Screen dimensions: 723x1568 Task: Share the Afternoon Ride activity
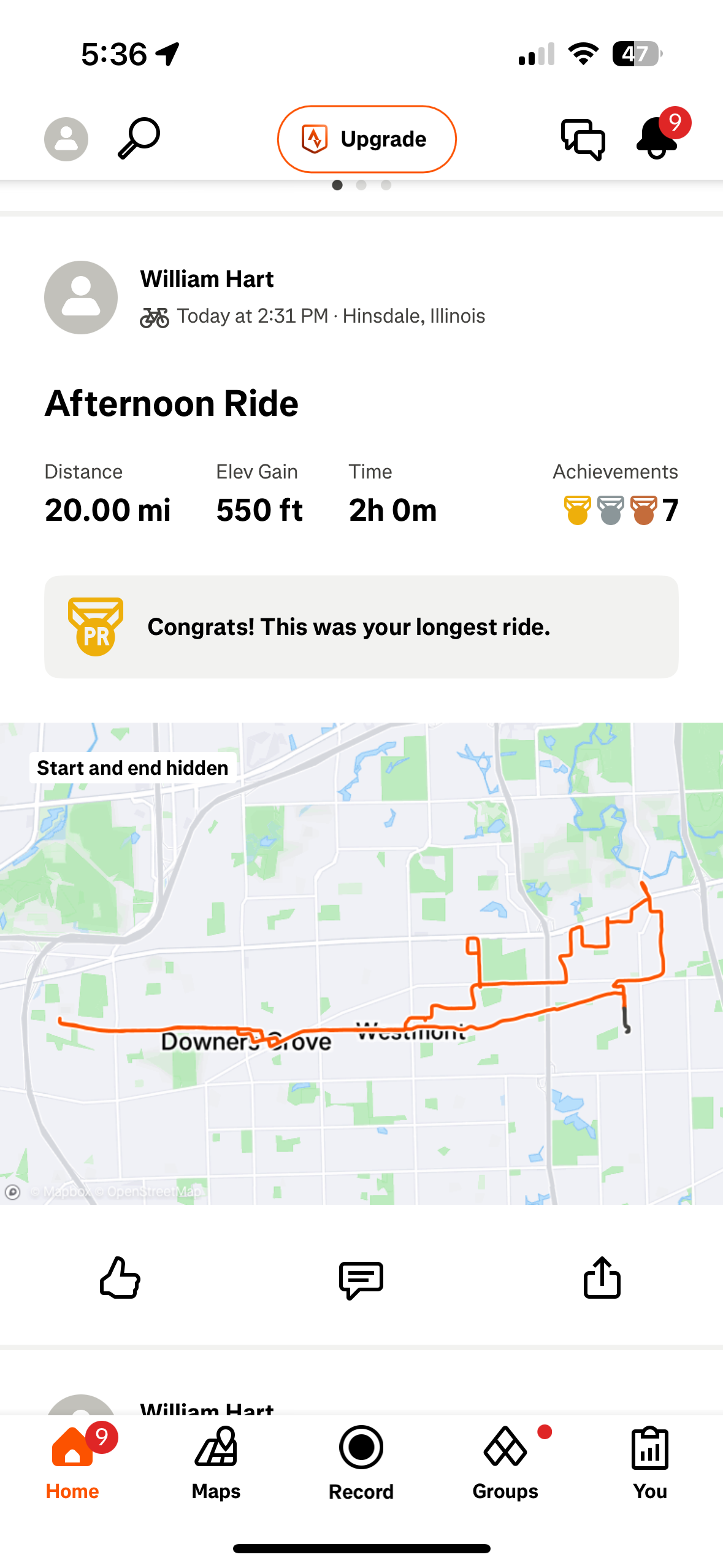pos(602,1278)
